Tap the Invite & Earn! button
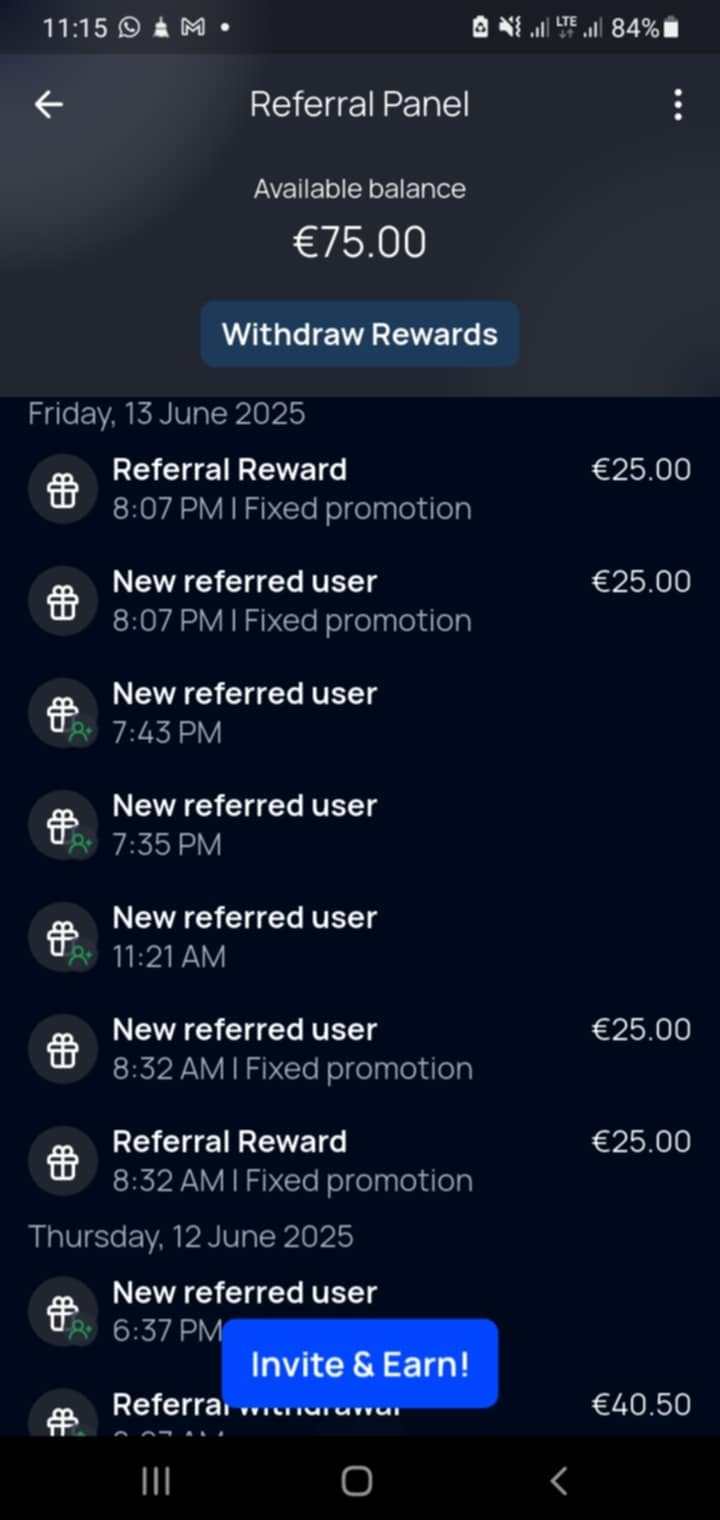This screenshot has width=720, height=1520. (x=360, y=1364)
